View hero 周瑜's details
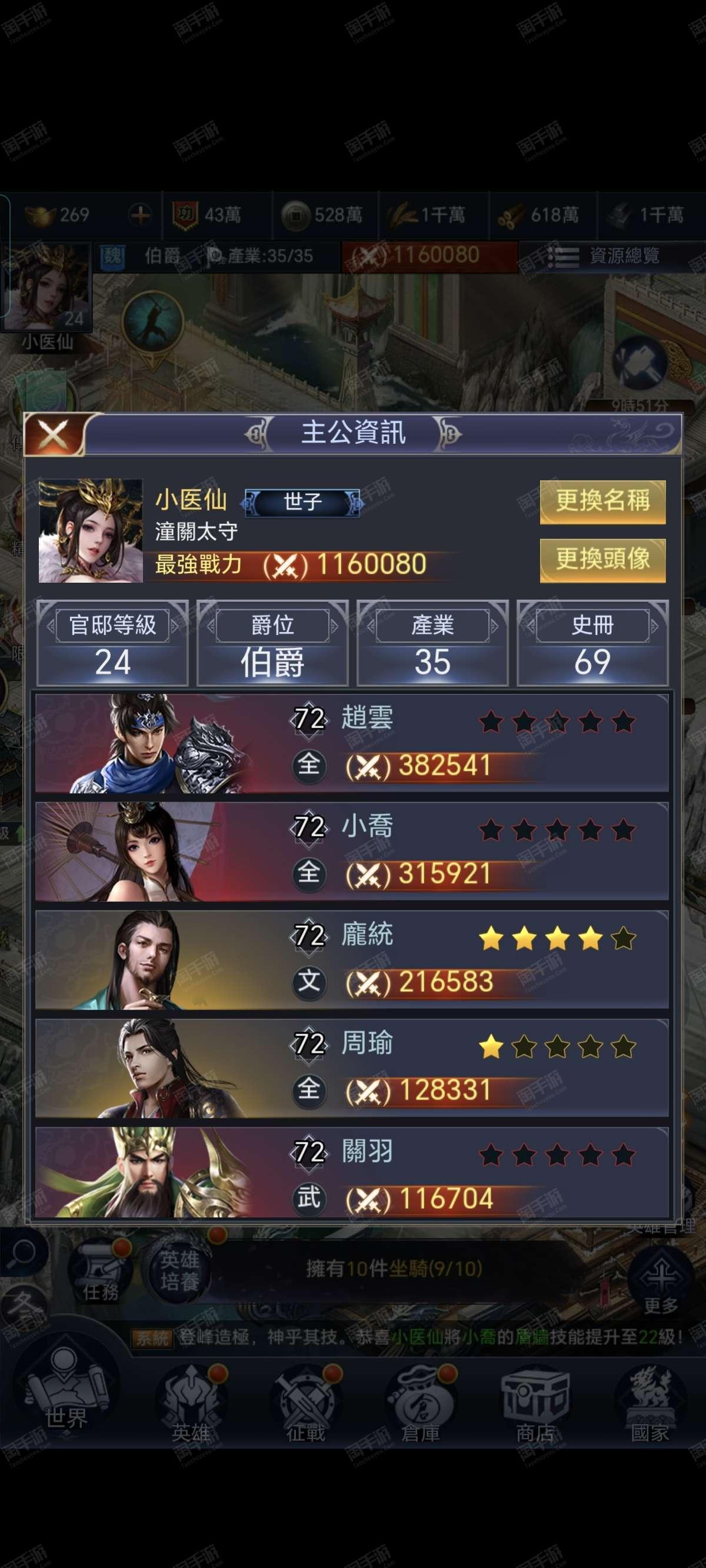 (x=352, y=1068)
